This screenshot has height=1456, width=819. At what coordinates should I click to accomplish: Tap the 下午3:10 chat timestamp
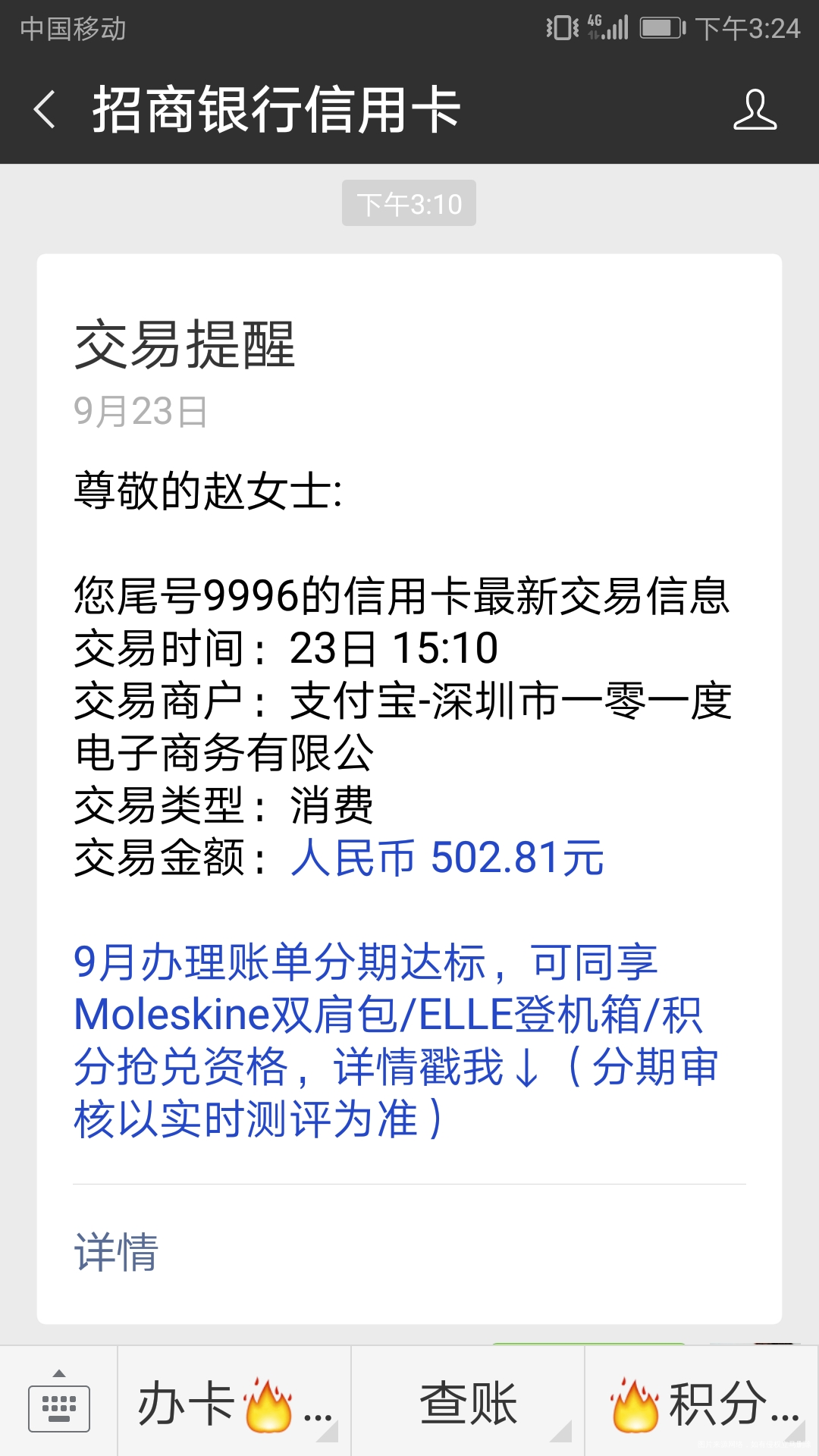(409, 202)
